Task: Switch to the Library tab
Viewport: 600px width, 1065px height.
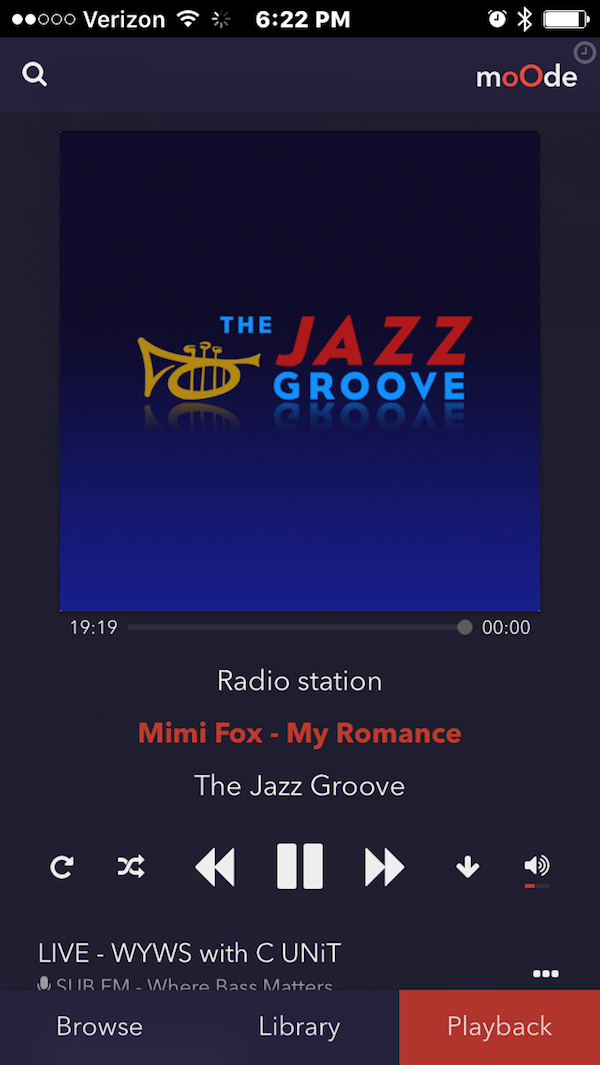Action: [299, 1027]
